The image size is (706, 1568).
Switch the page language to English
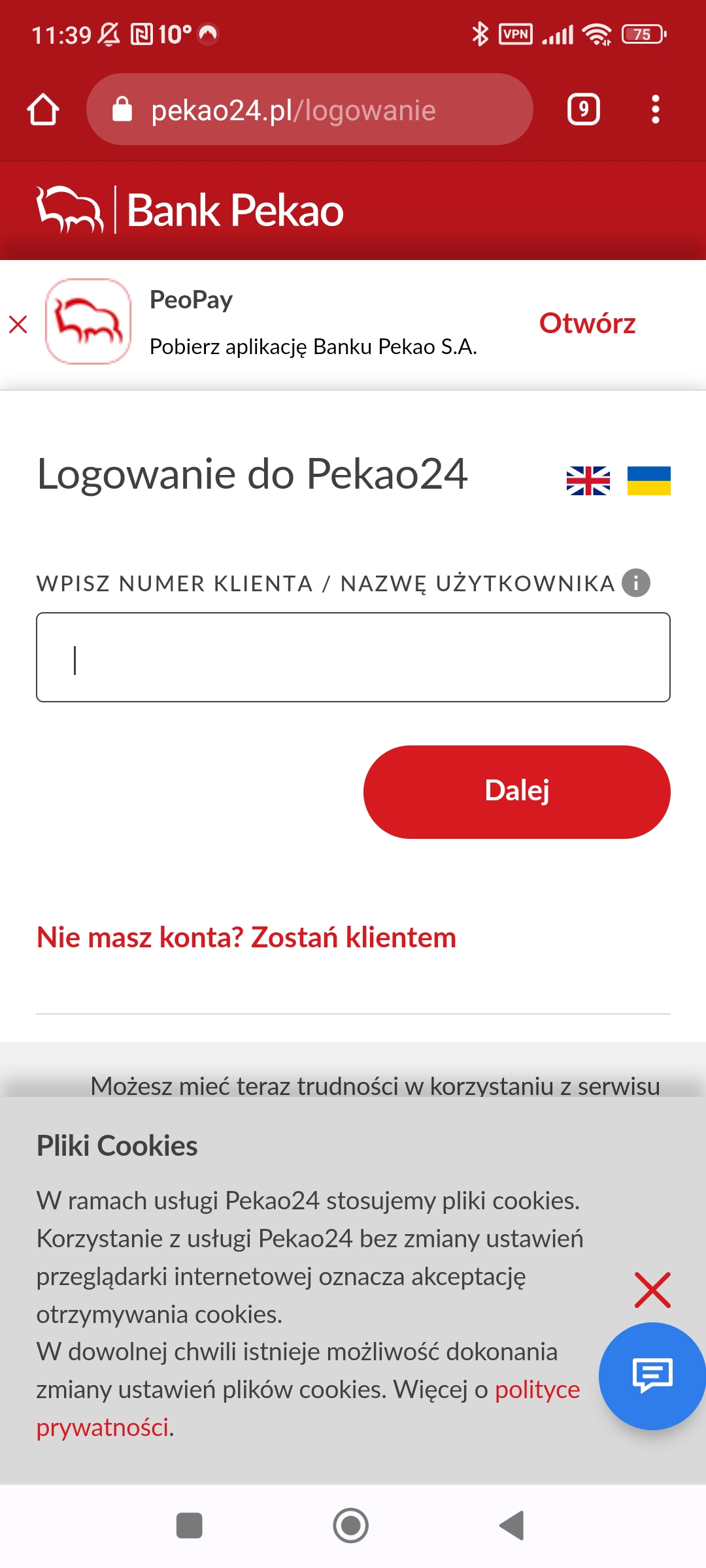(588, 481)
